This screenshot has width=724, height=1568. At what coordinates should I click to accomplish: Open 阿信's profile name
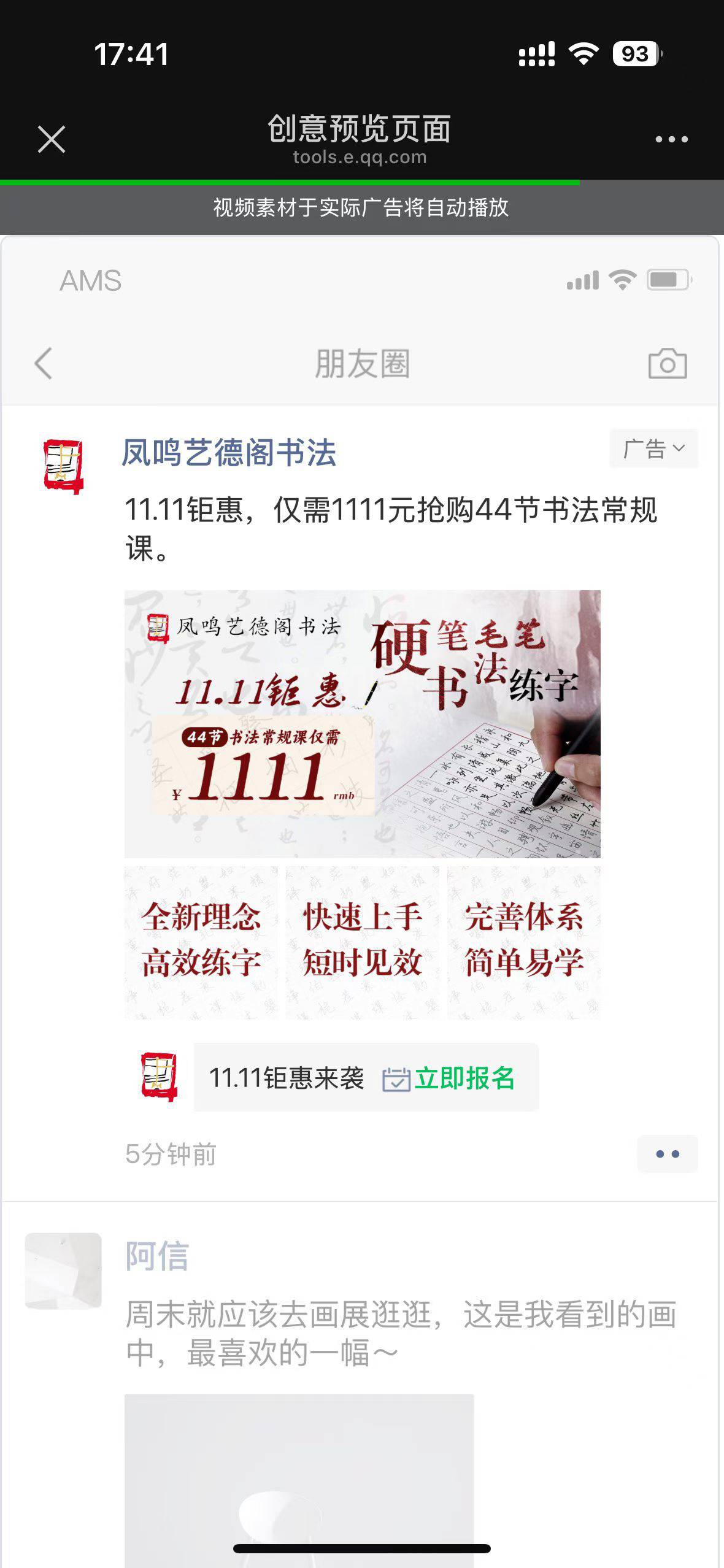(157, 1256)
